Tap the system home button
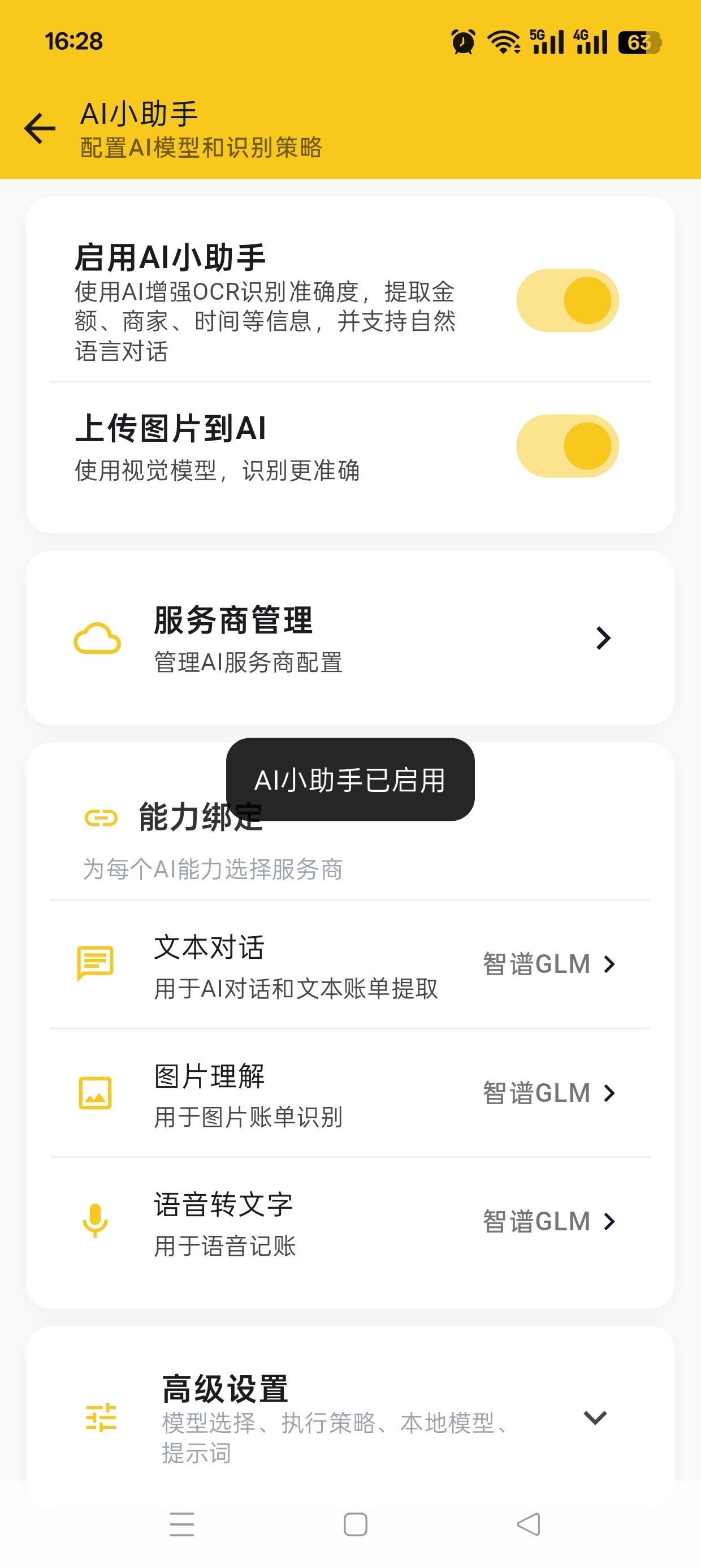701x1568 pixels. click(356, 1524)
